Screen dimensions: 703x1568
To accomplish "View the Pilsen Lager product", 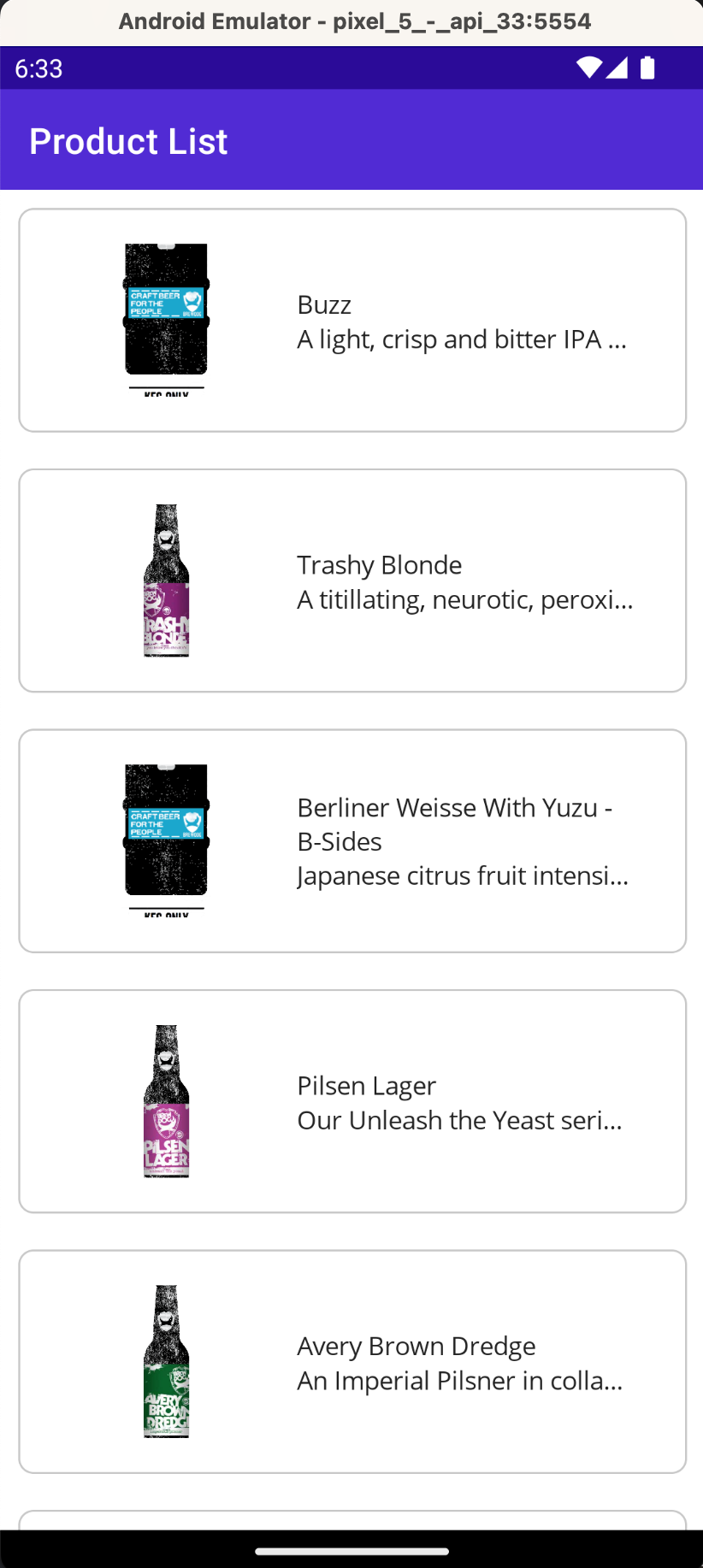I will 352,1101.
